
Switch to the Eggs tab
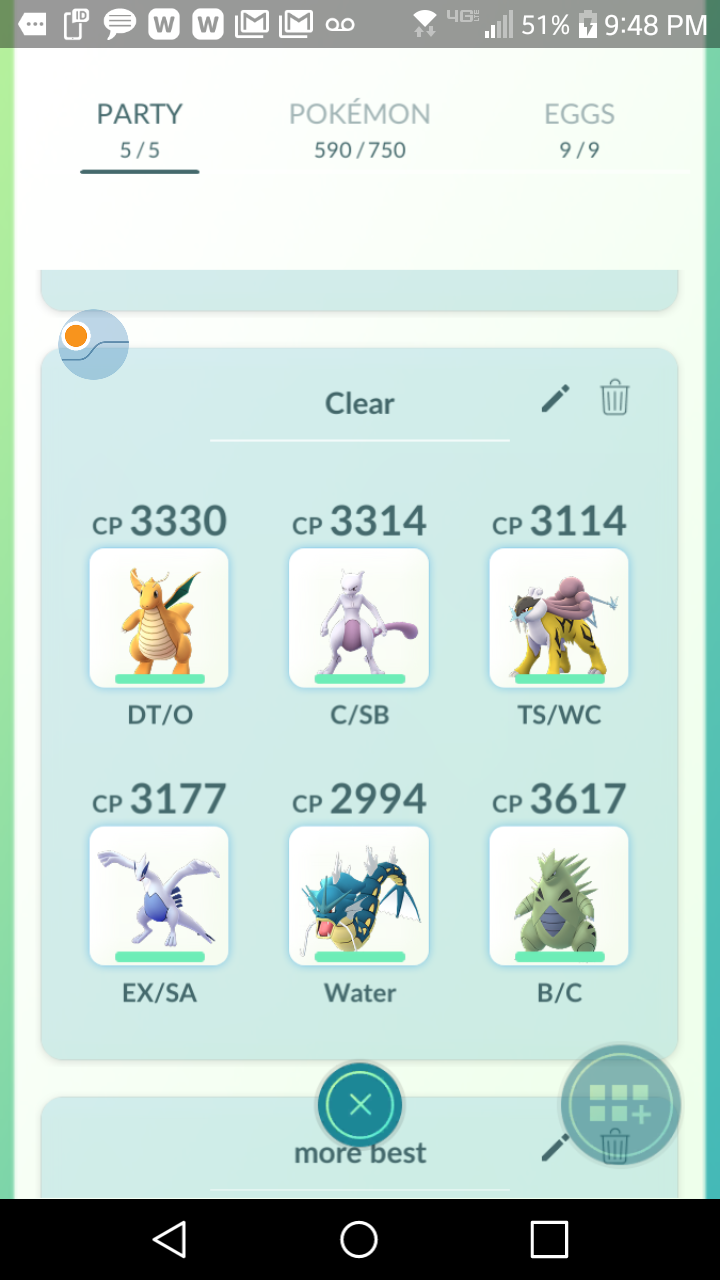coord(579,130)
